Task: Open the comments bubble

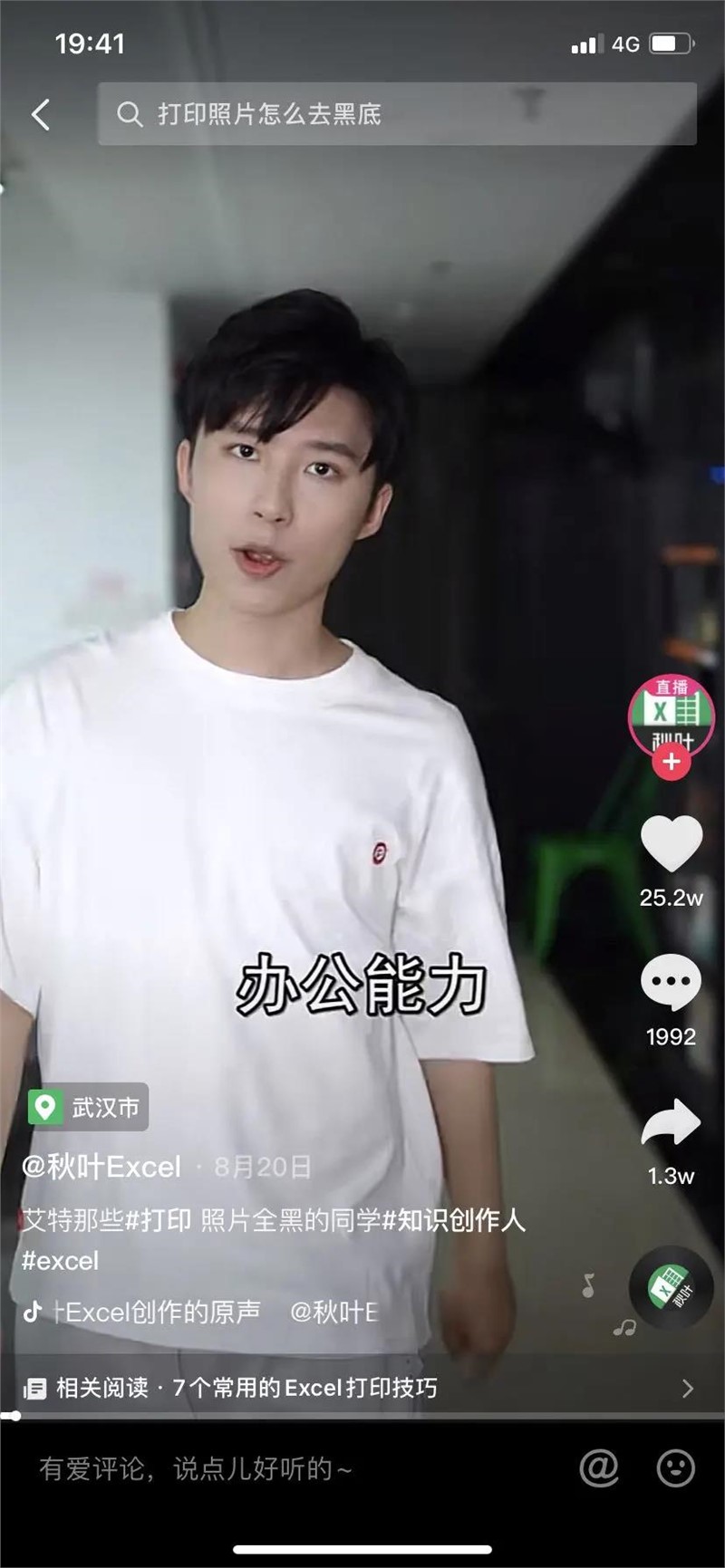Action: coord(671,983)
